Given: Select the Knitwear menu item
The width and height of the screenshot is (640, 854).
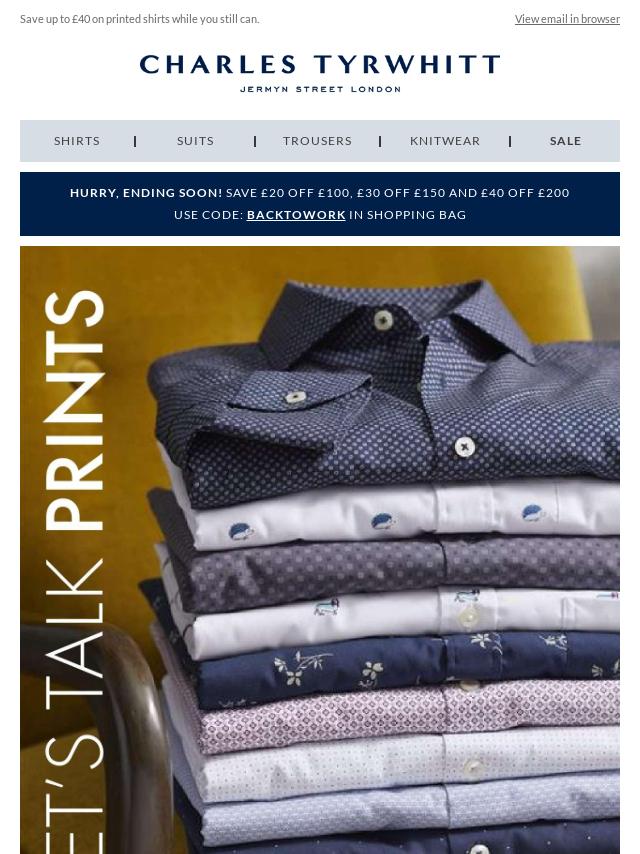Looking at the screenshot, I should pos(445,141).
